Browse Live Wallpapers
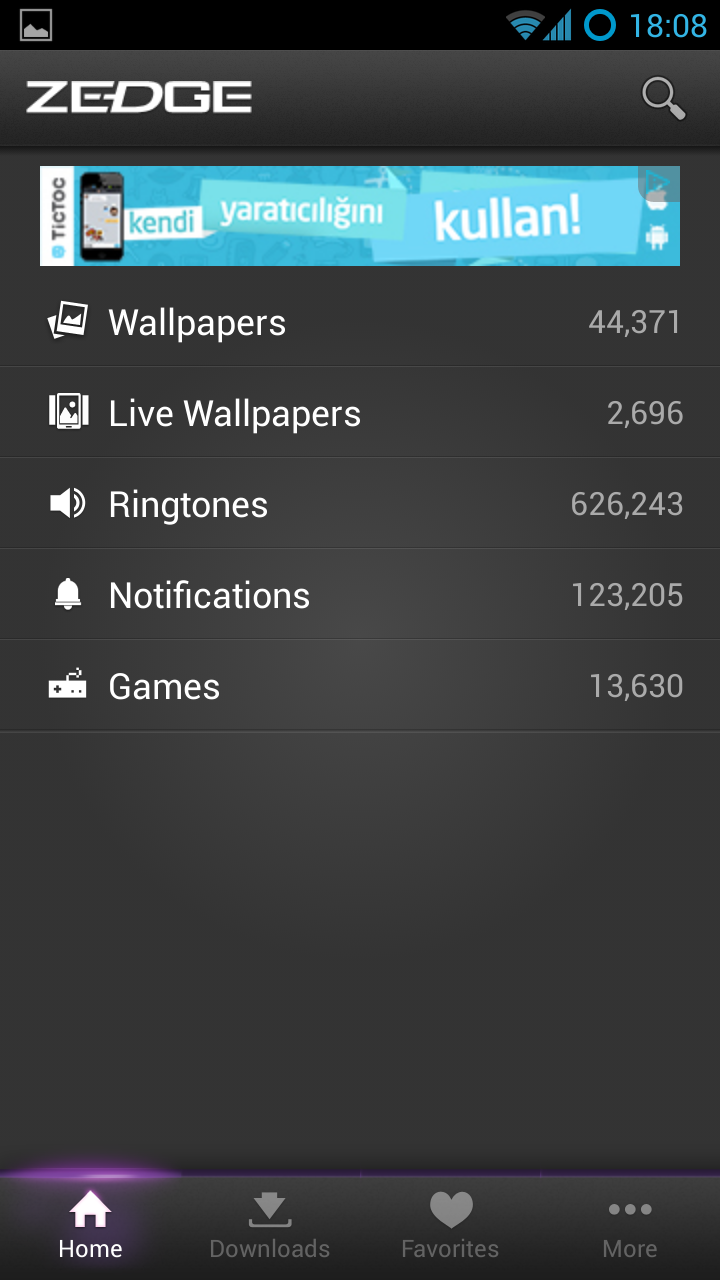The width and height of the screenshot is (720, 1280). point(360,413)
